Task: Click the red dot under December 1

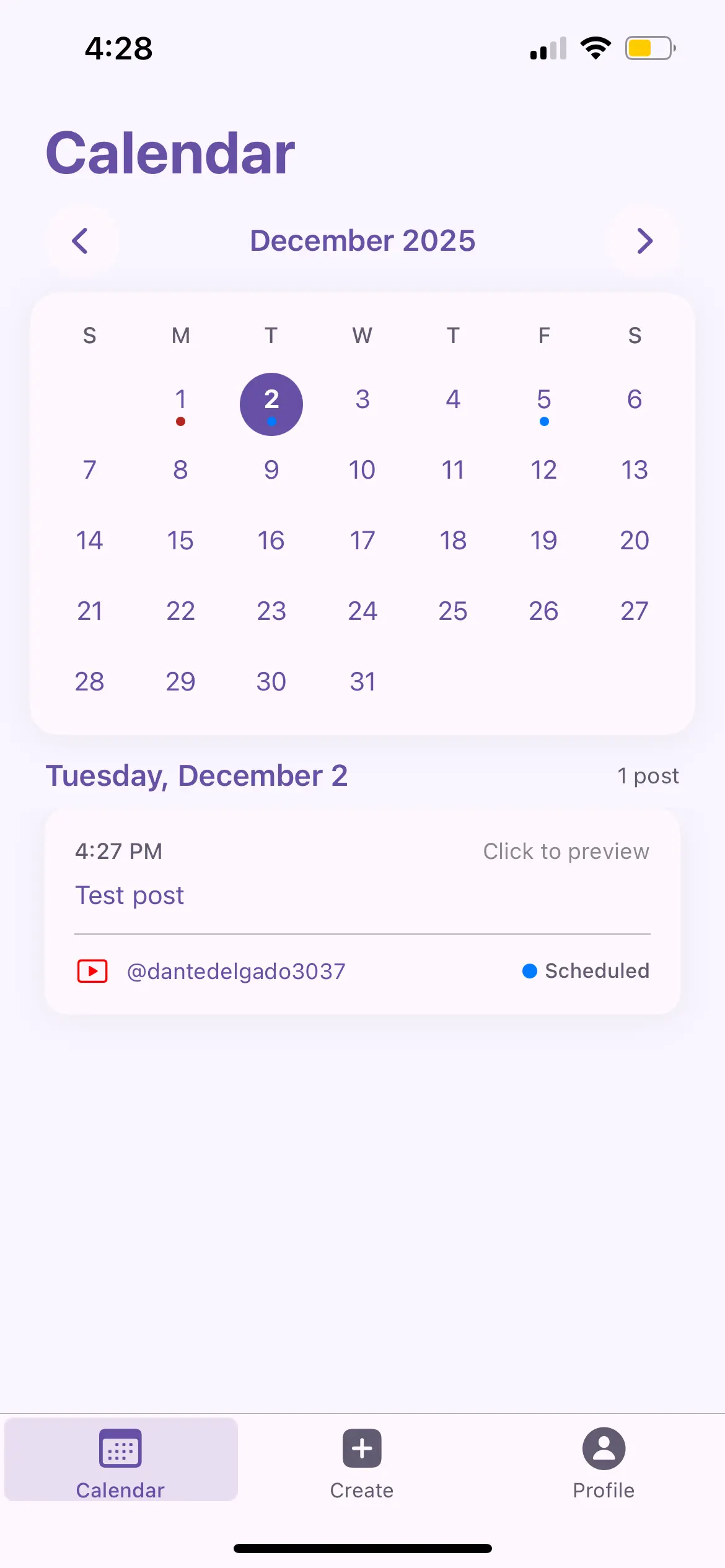Action: tap(180, 422)
